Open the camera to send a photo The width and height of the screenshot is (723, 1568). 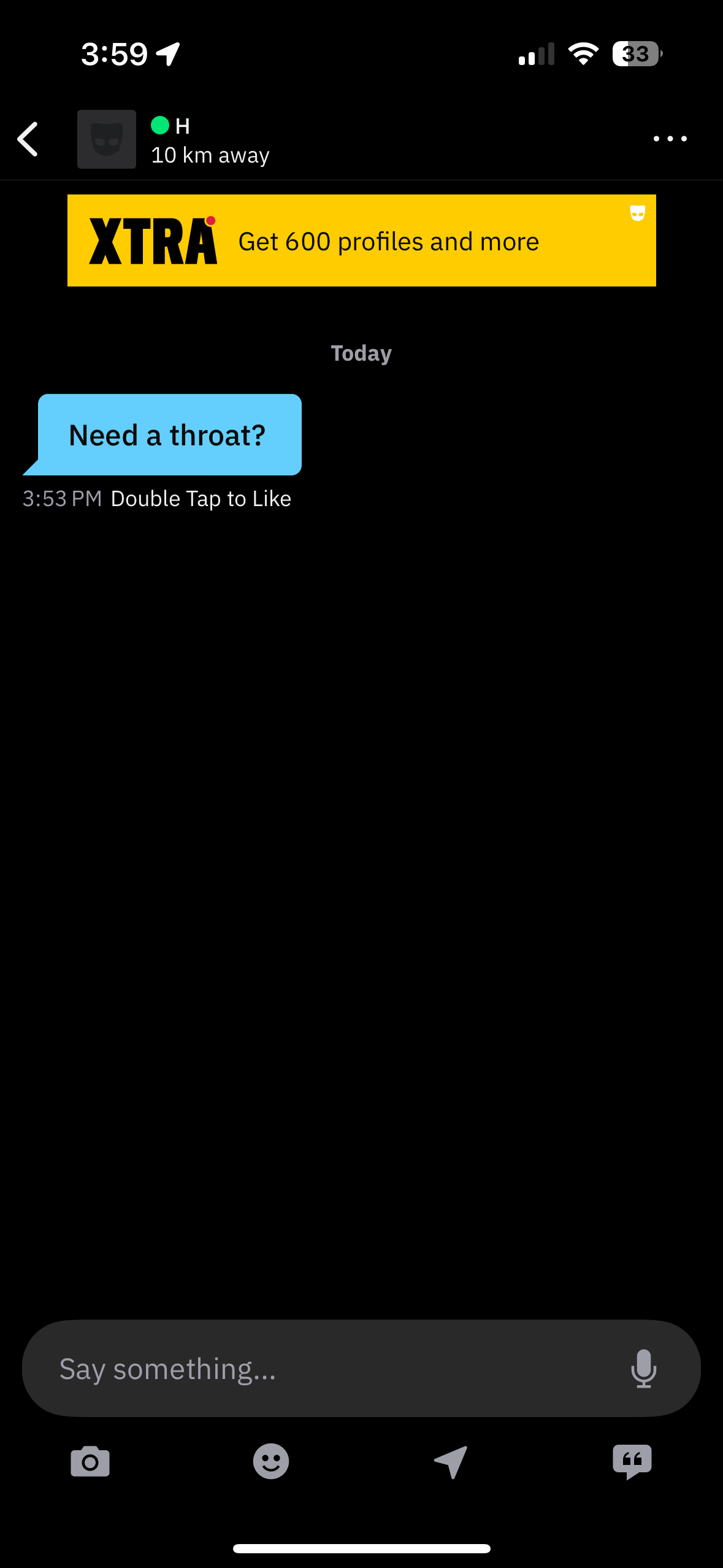(x=90, y=1462)
